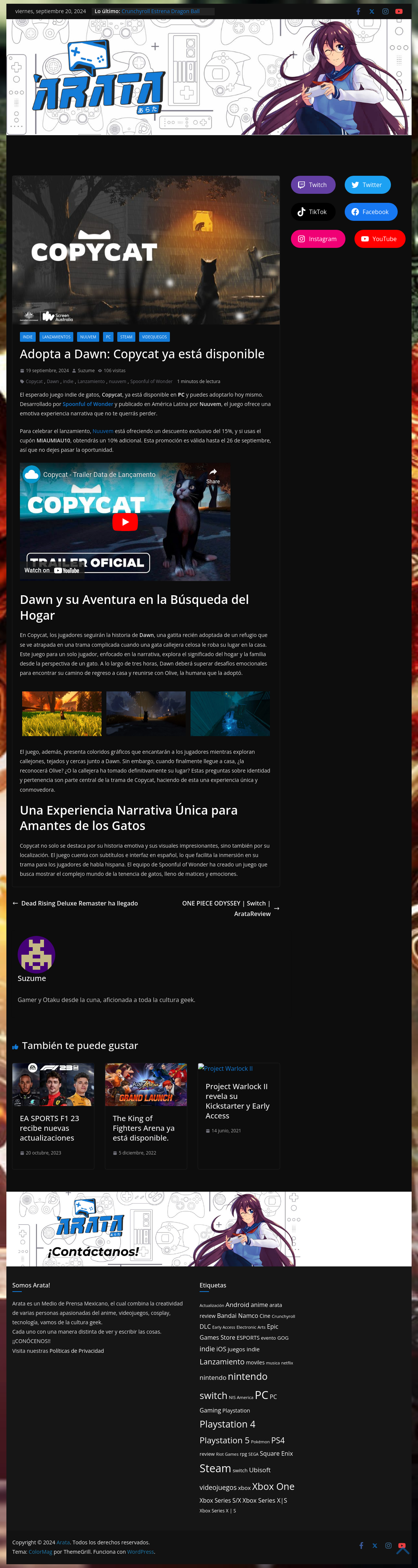The width and height of the screenshot is (418, 1568).
Task: Open the Twitch social button
Action: click(x=313, y=185)
